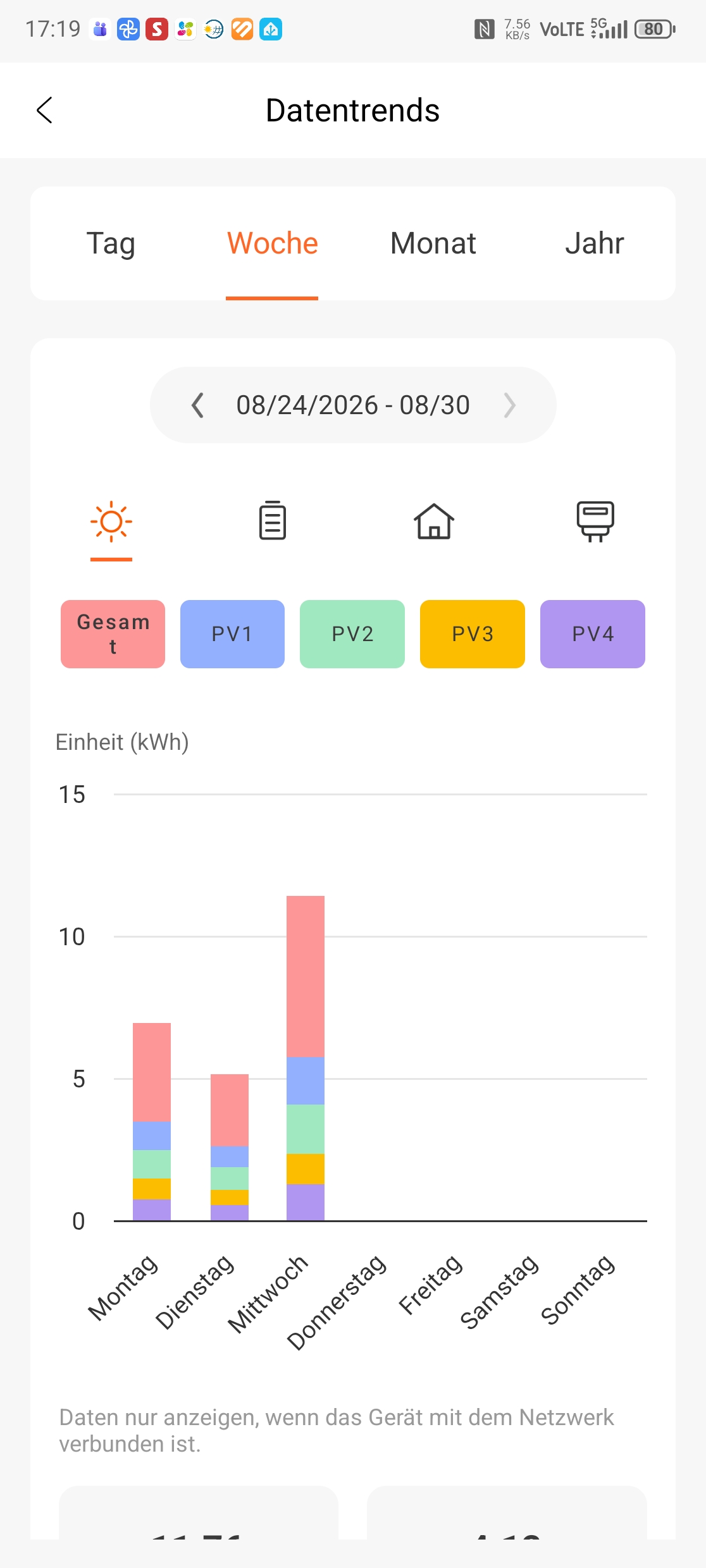Switch to the Tag tab

[x=111, y=243]
